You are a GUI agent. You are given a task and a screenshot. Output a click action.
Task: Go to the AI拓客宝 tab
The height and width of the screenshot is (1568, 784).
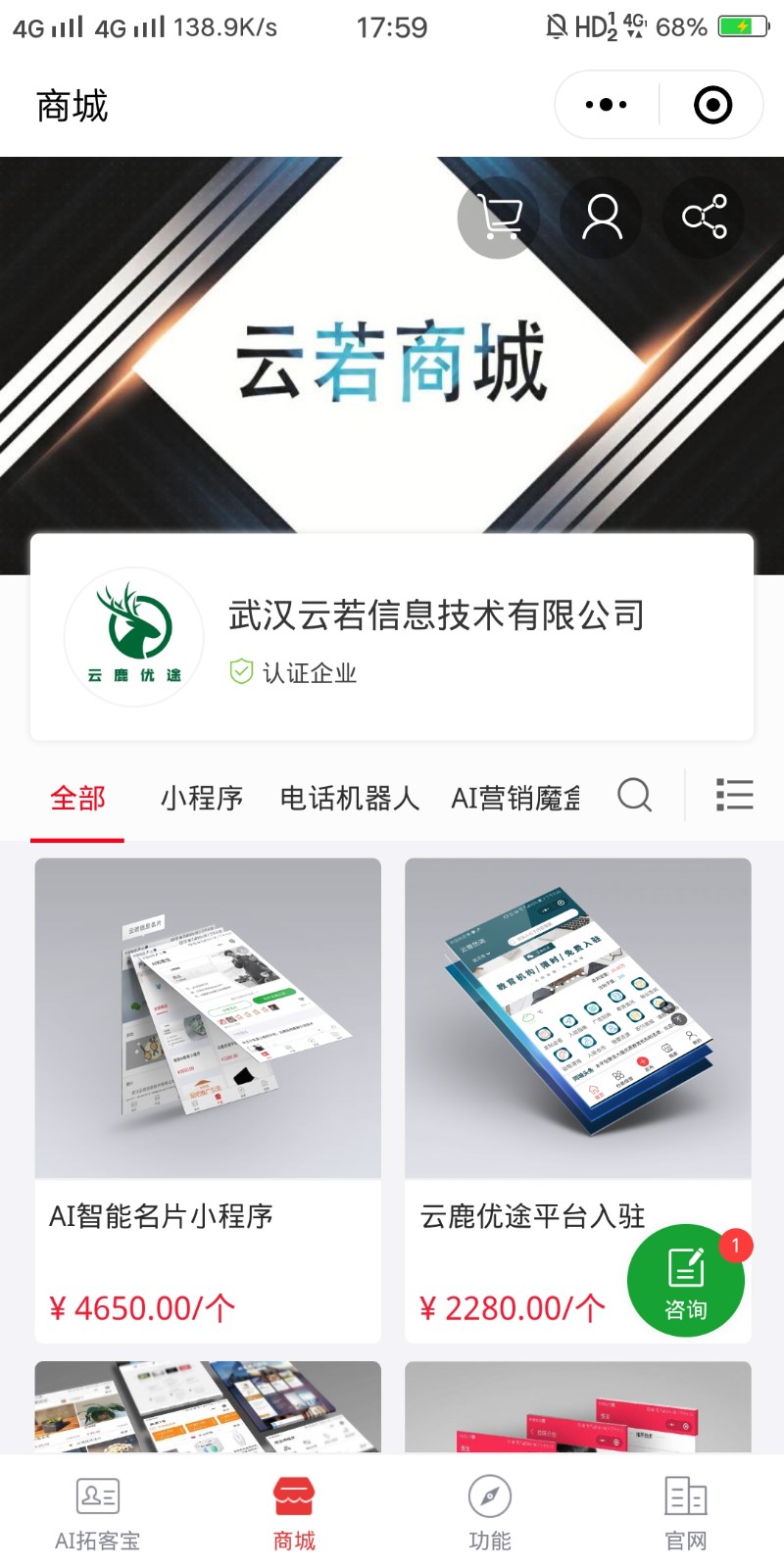coord(98,1514)
